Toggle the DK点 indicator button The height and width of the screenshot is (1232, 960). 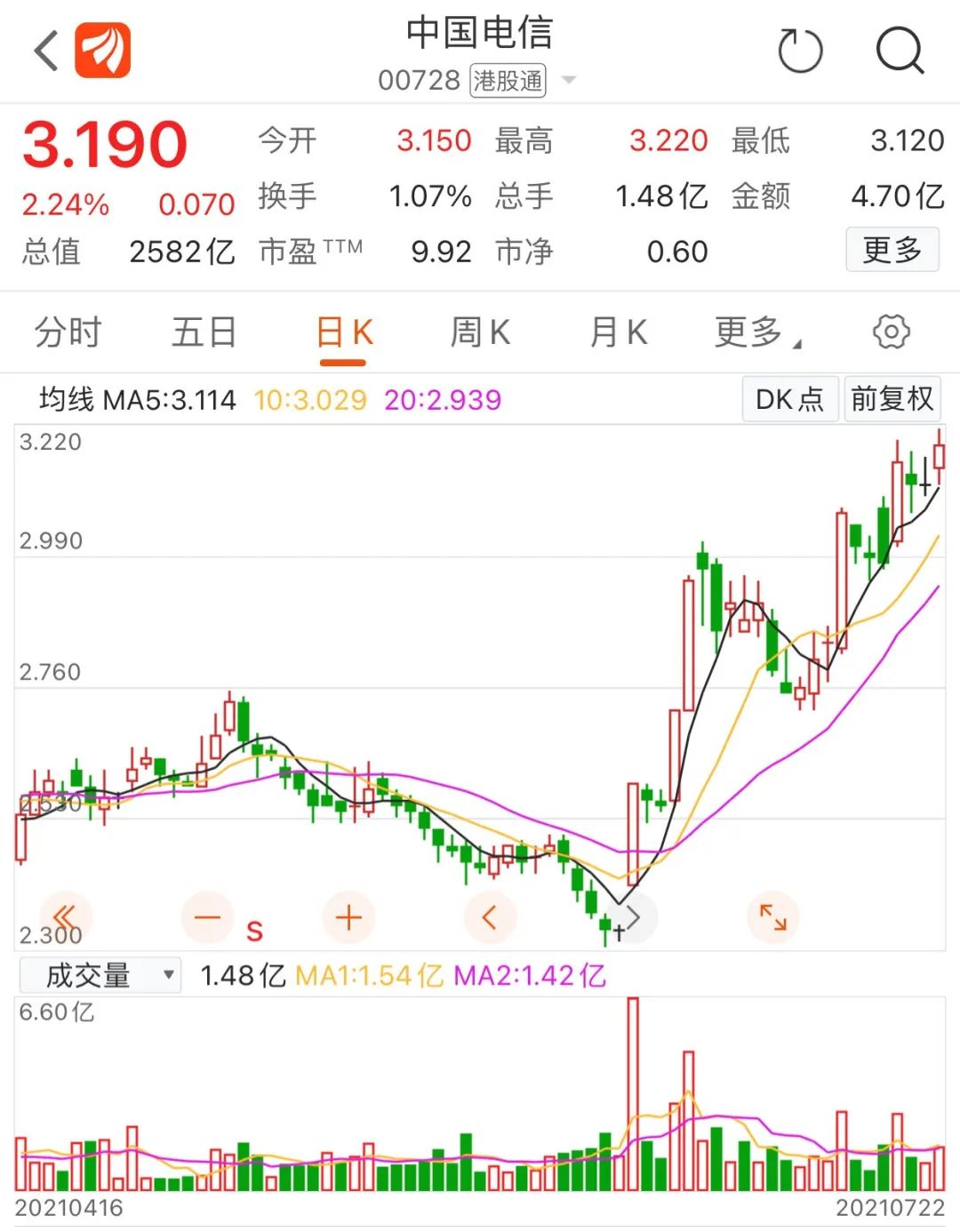pos(789,399)
